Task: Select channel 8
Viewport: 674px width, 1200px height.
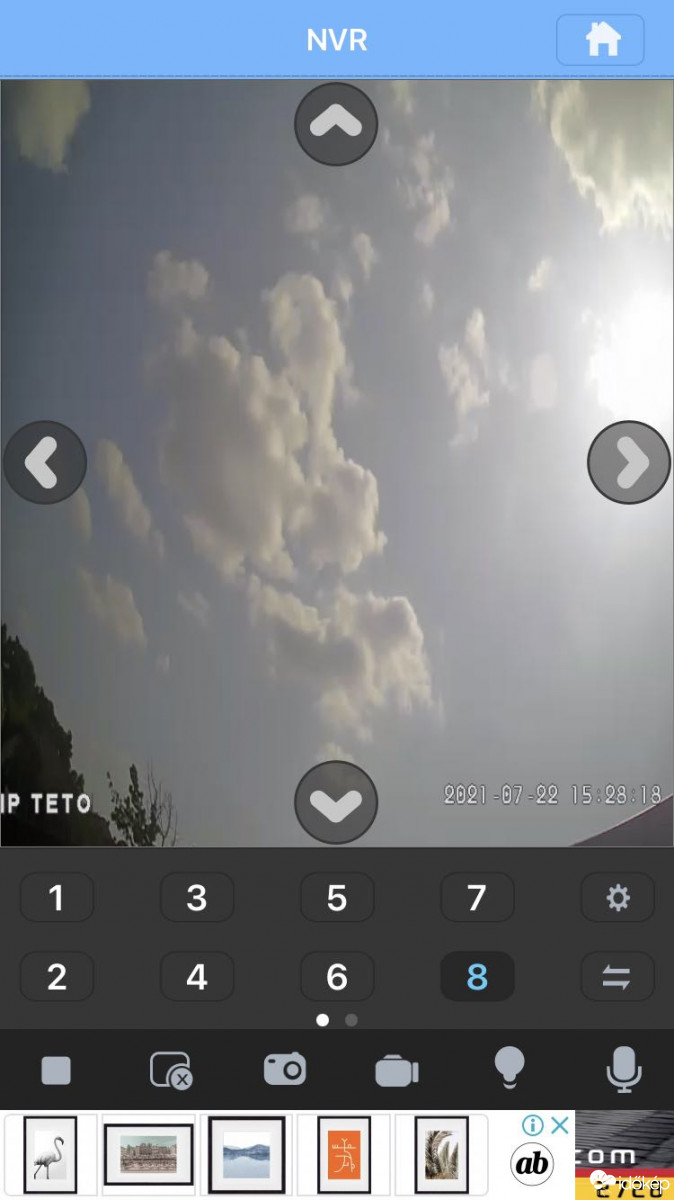Action: point(477,976)
